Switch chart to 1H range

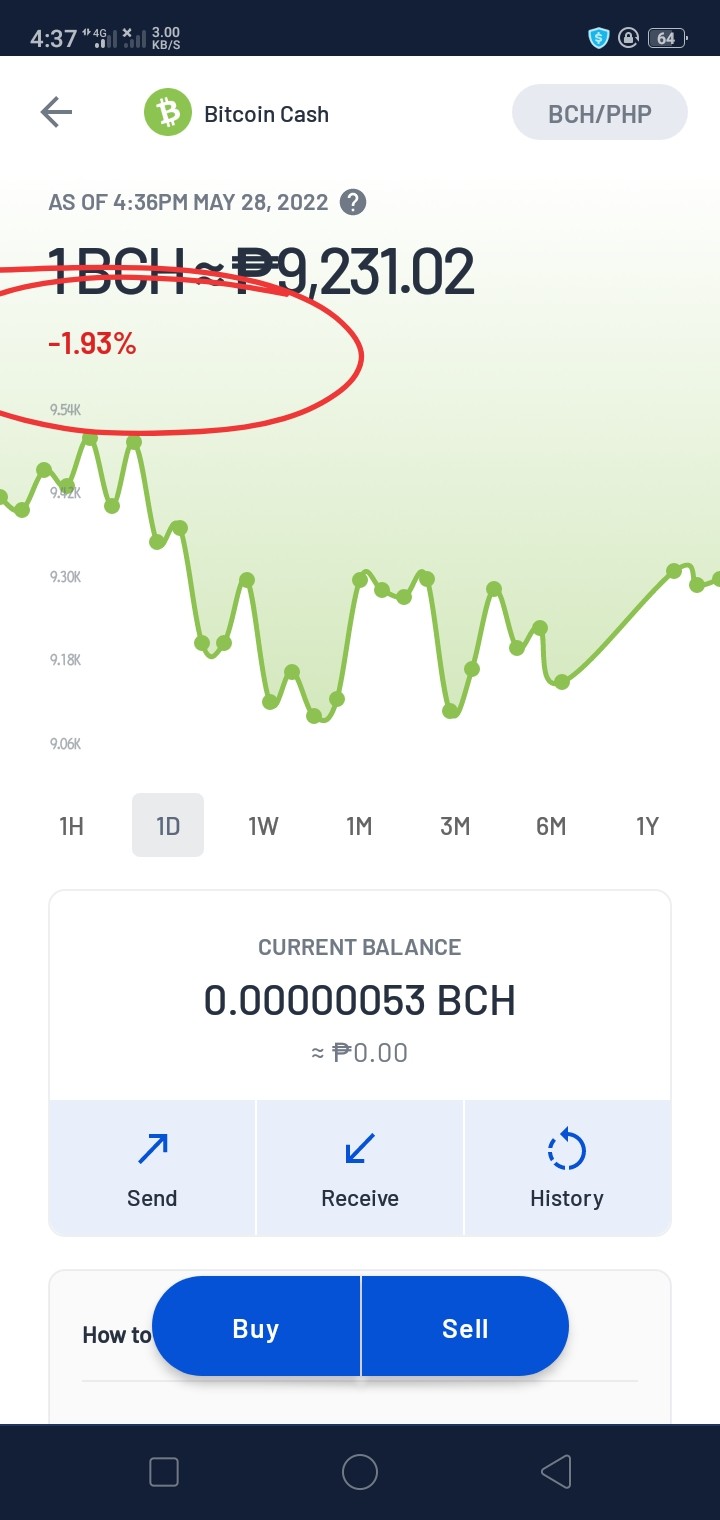click(x=71, y=826)
